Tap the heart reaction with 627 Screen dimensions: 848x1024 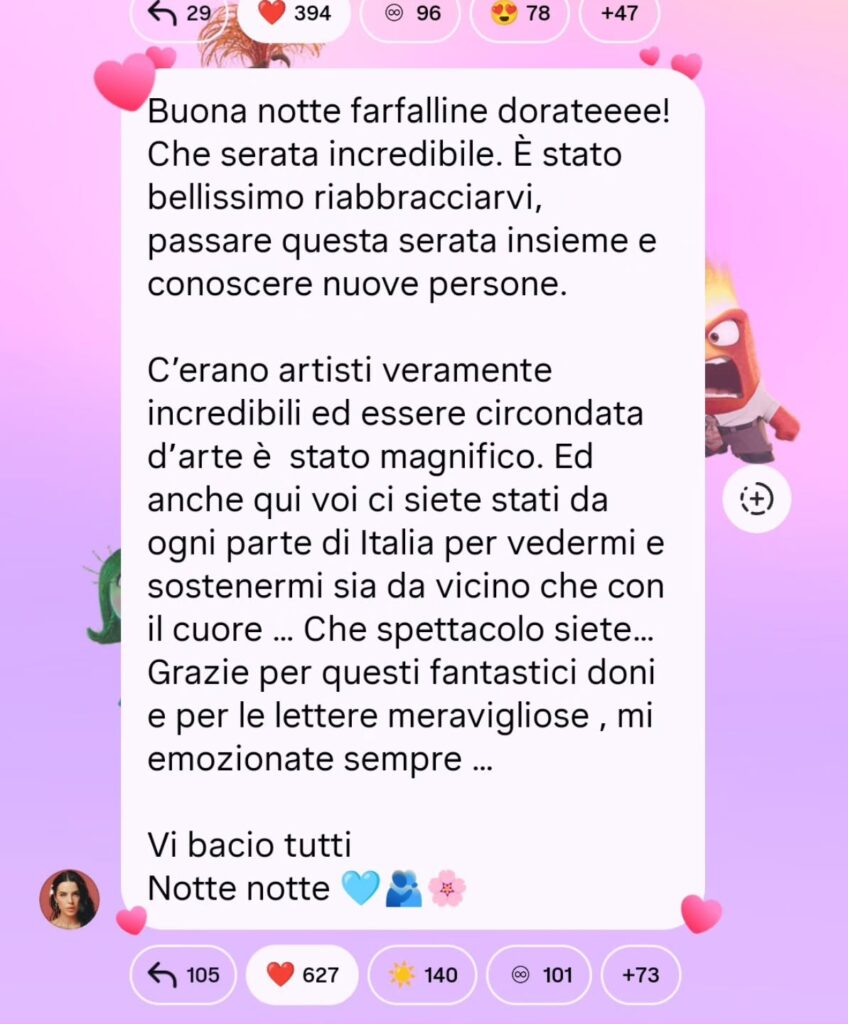[x=301, y=974]
